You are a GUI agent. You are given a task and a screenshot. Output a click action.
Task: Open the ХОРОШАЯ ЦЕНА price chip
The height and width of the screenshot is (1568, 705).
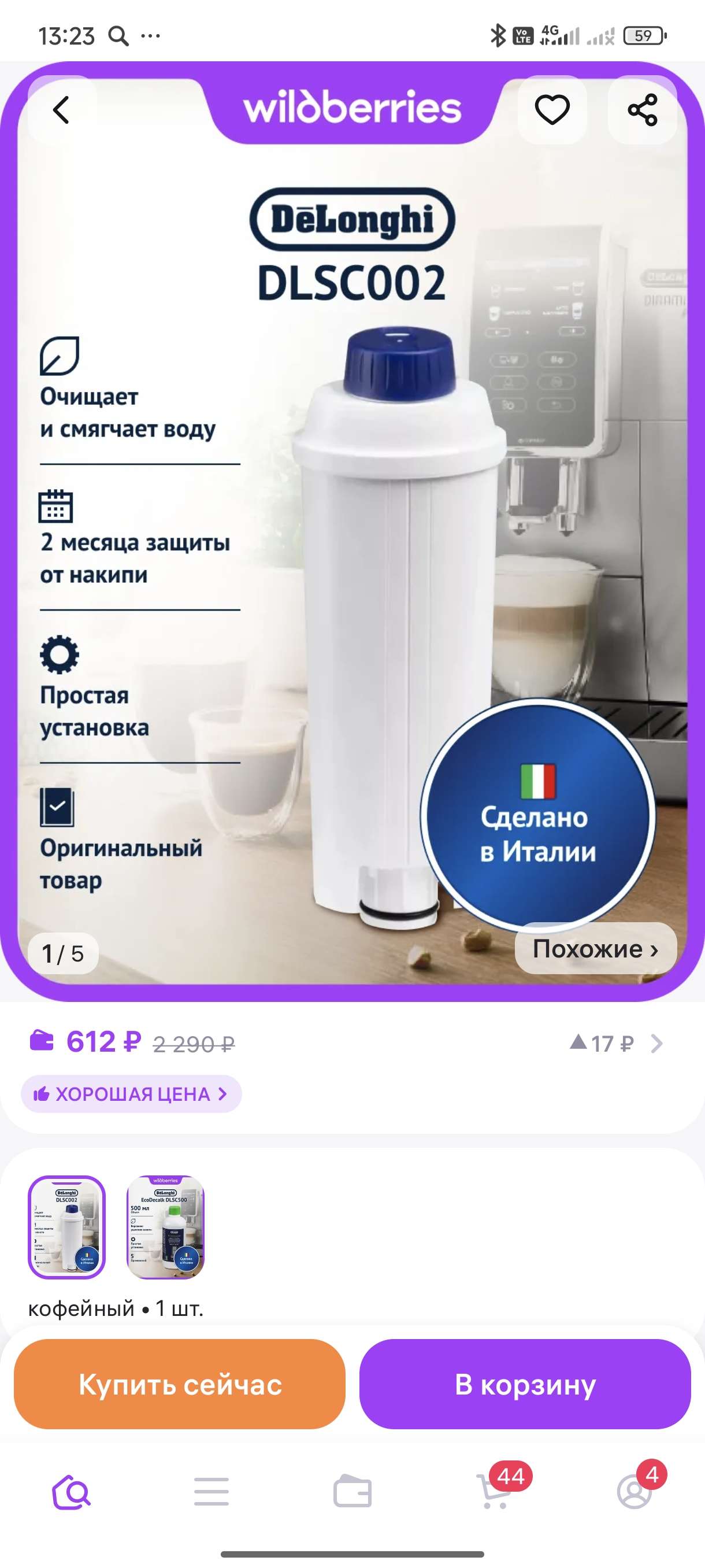point(131,1094)
